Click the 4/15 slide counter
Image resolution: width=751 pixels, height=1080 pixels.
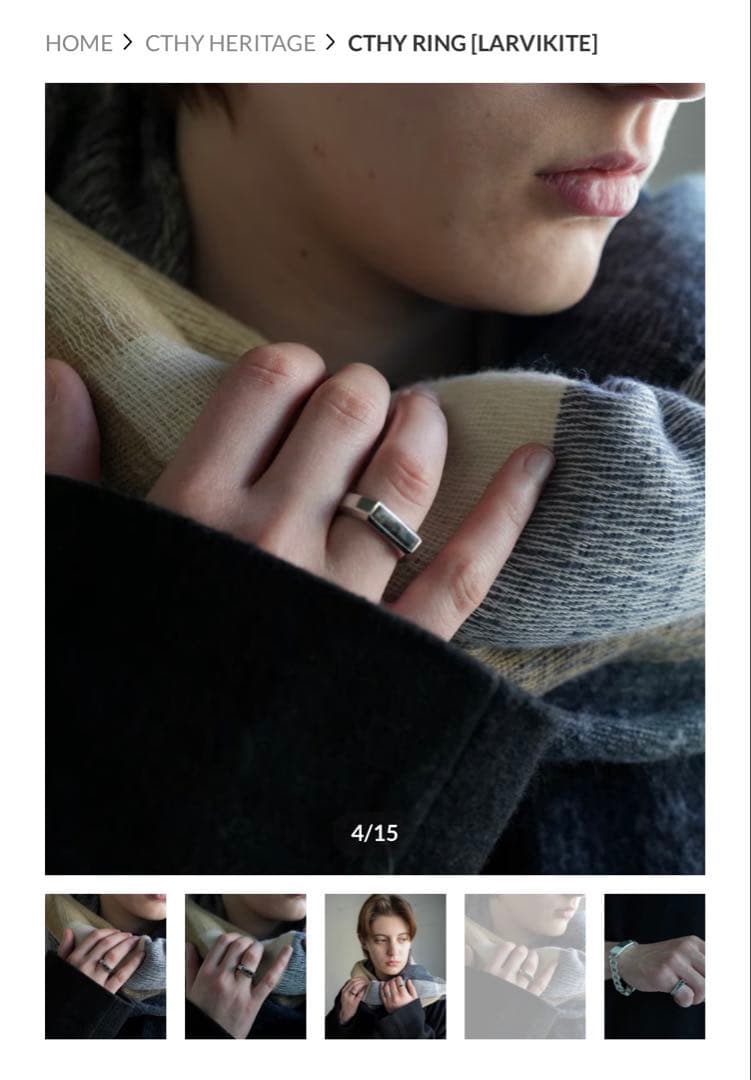coord(375,830)
